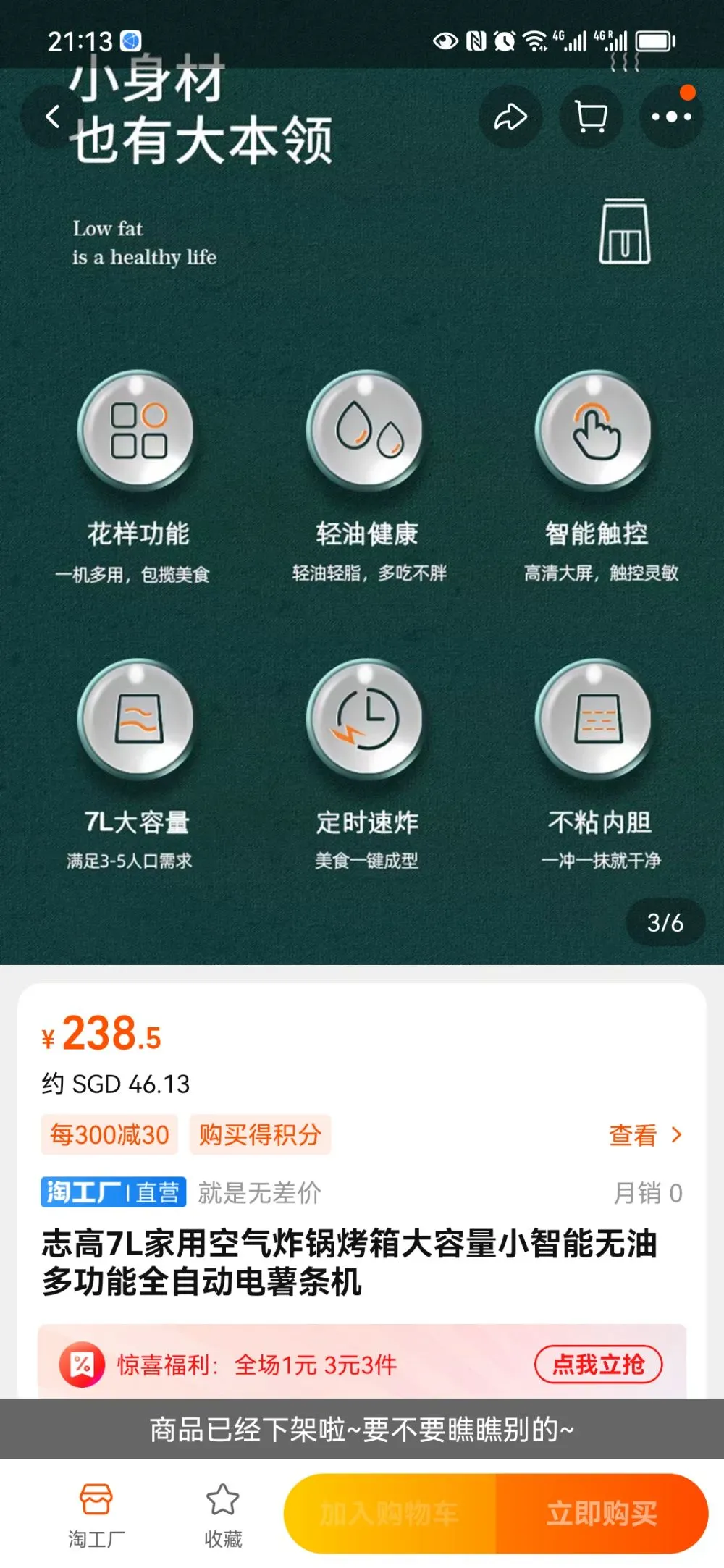The height and width of the screenshot is (1568, 724).
Task: Tap 立即购买 to buy now
Action: (x=602, y=1514)
